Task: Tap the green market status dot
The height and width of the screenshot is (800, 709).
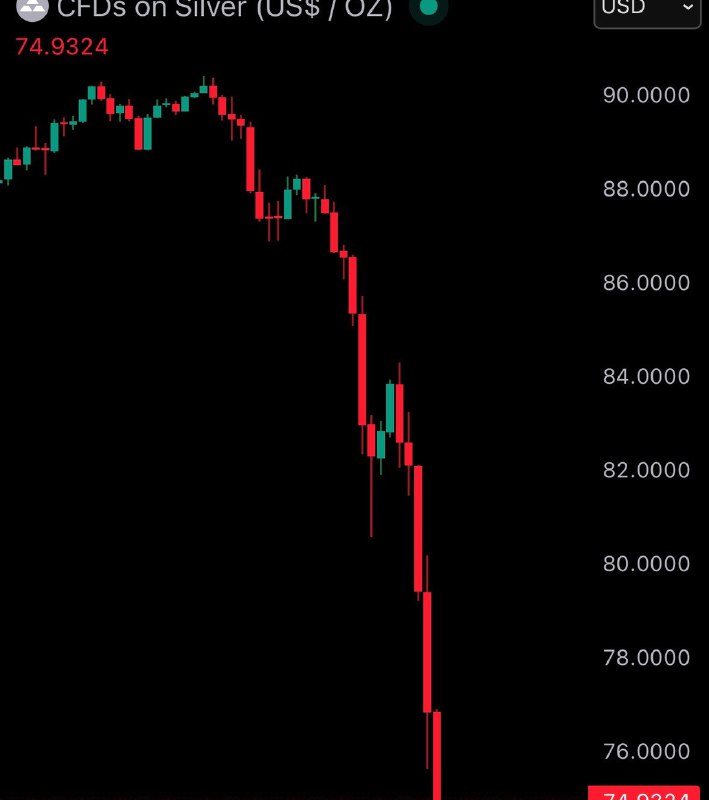Action: click(429, 8)
